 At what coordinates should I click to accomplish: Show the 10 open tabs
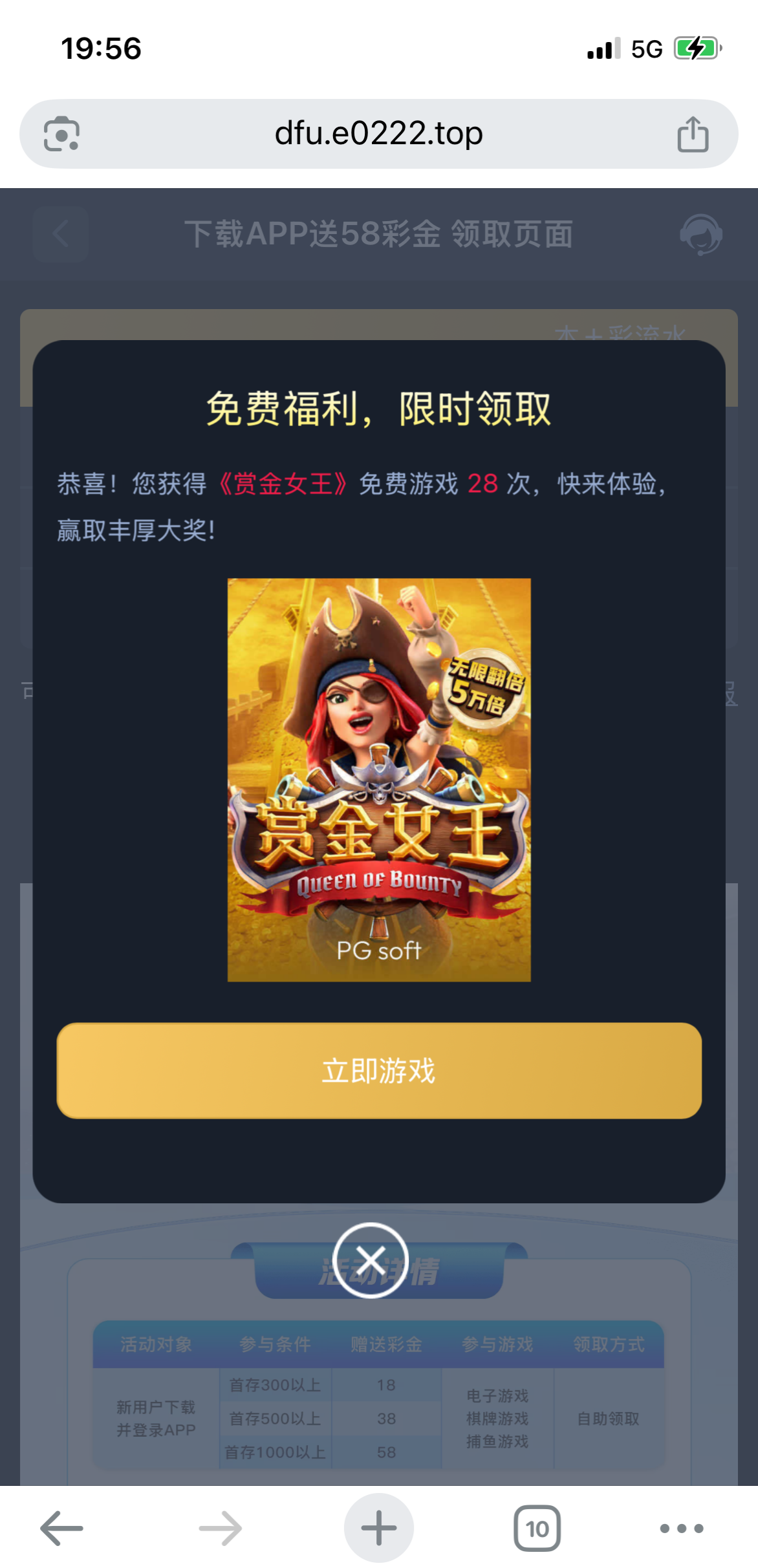click(x=537, y=1529)
